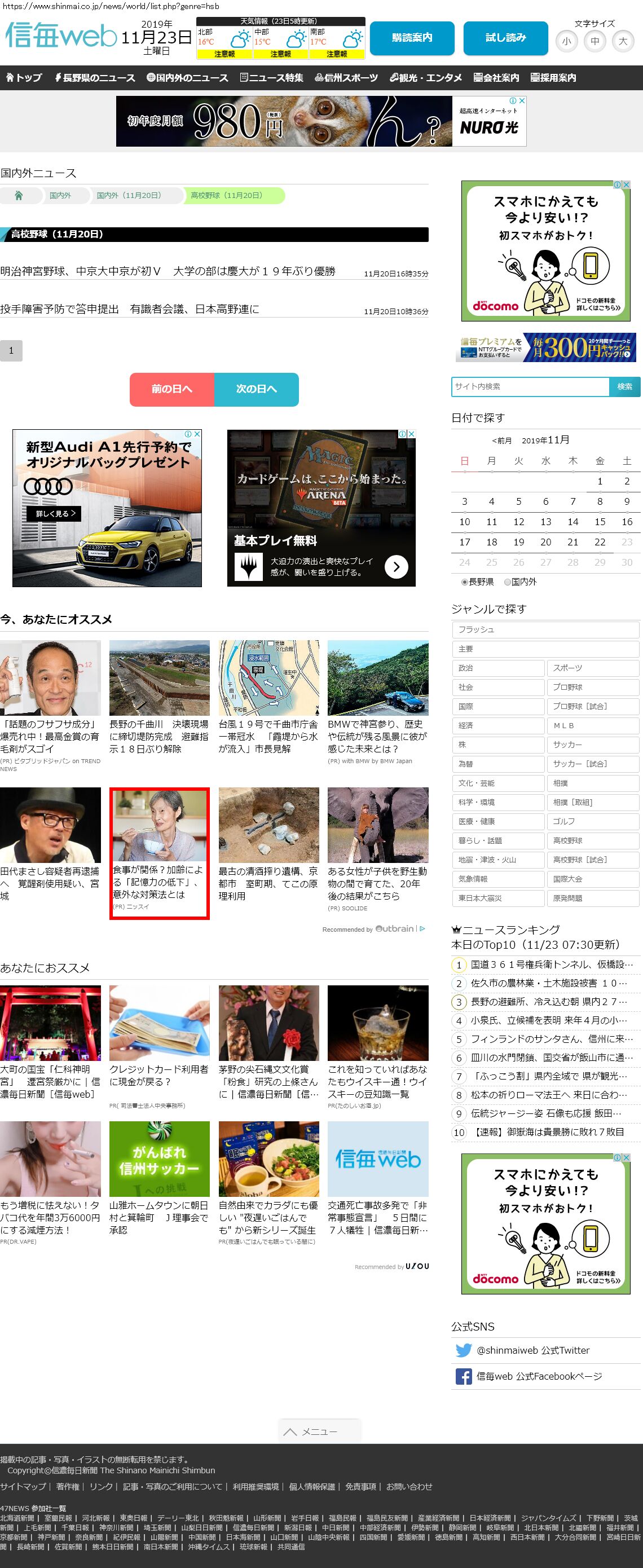Tap the 検索 search button
Image resolution: width=643 pixels, height=1568 pixels.
click(x=624, y=386)
